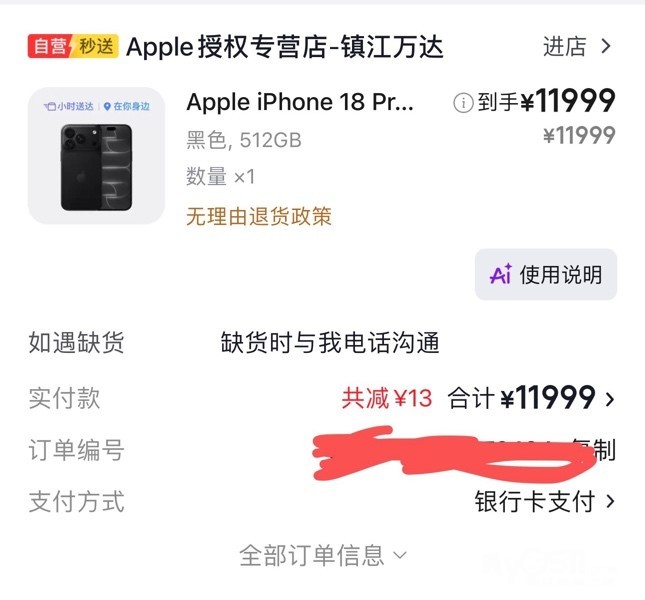The width and height of the screenshot is (645, 600).
Task: Tap the info icon beside 到手 price
Action: click(463, 102)
